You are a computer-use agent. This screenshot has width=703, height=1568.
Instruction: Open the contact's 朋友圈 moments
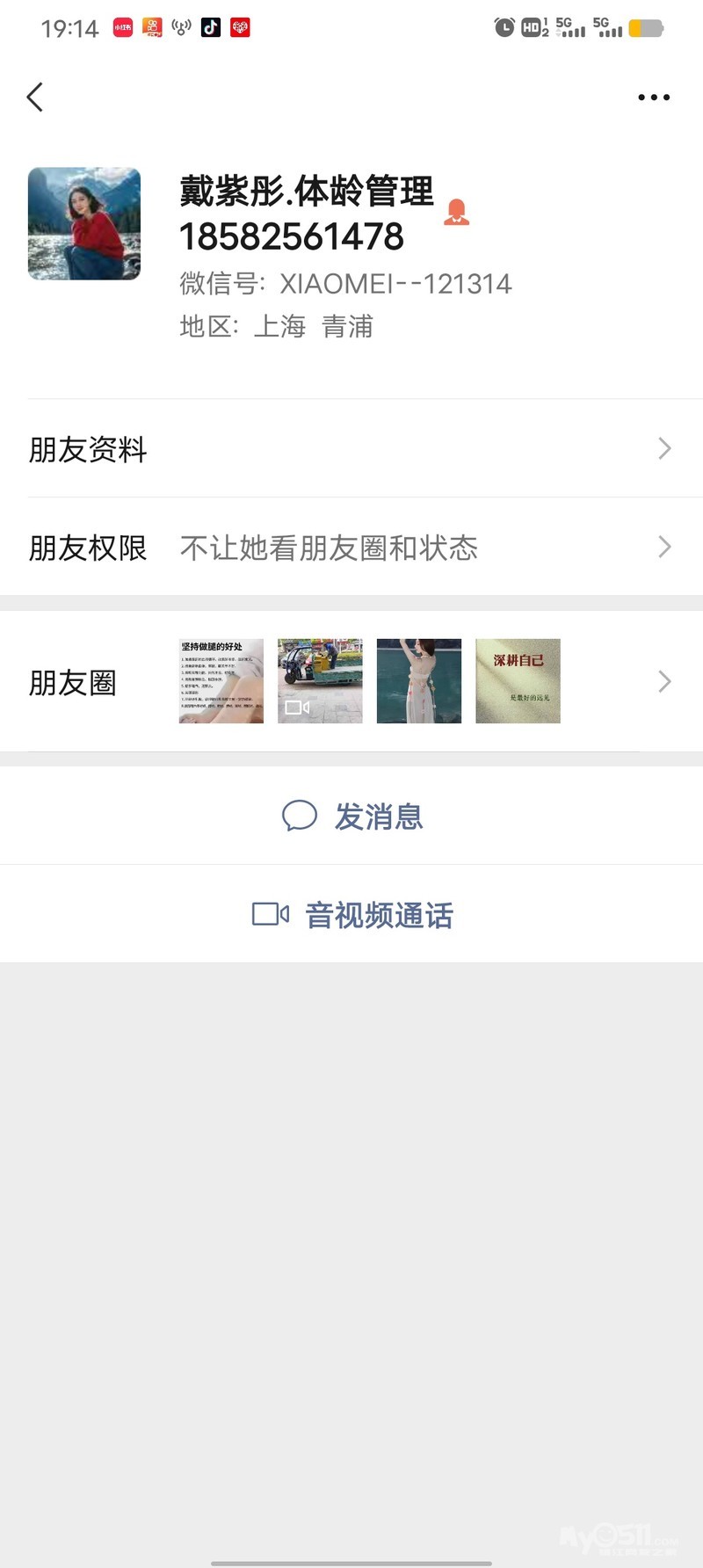[x=351, y=682]
